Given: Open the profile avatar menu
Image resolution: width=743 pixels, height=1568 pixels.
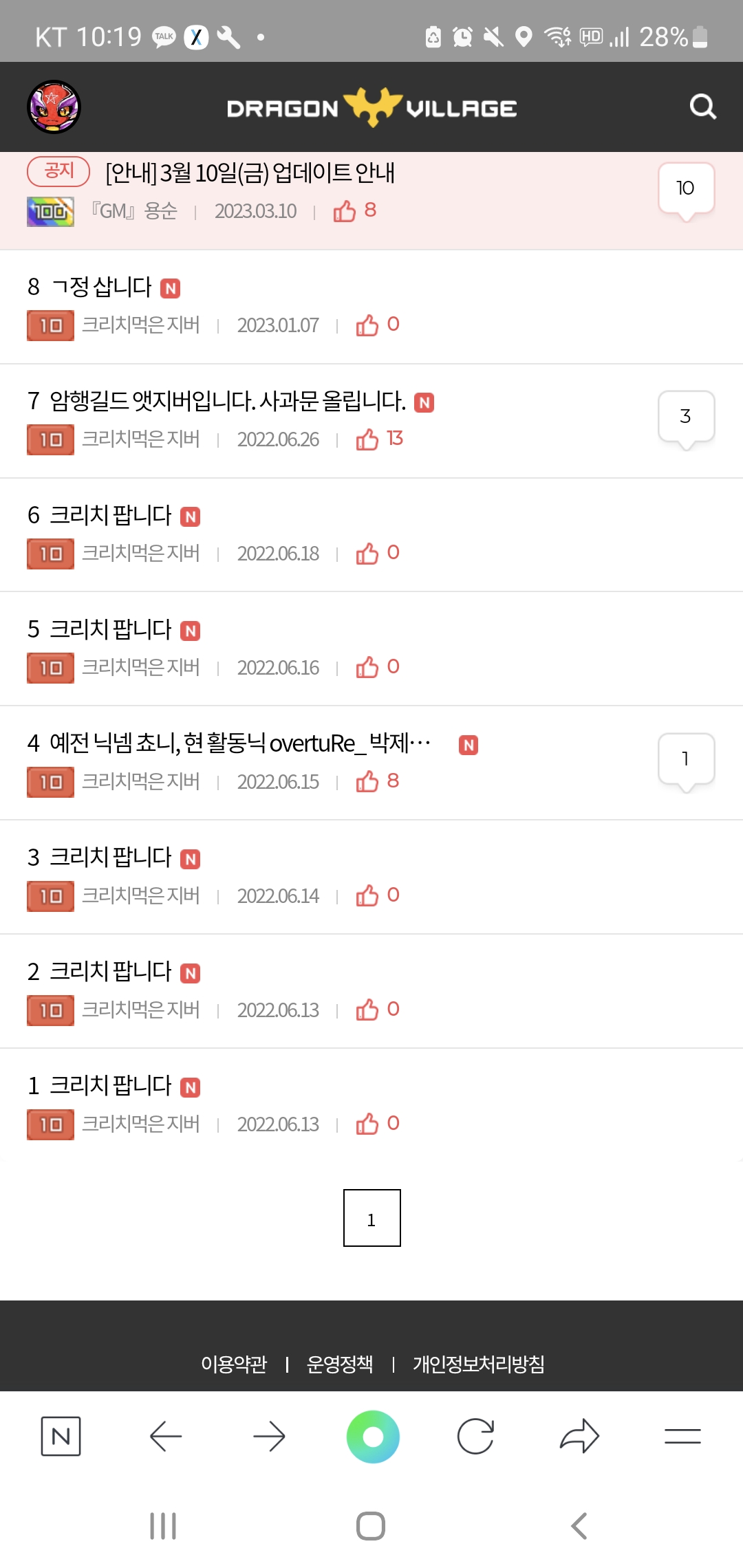Looking at the screenshot, I should 54,107.
